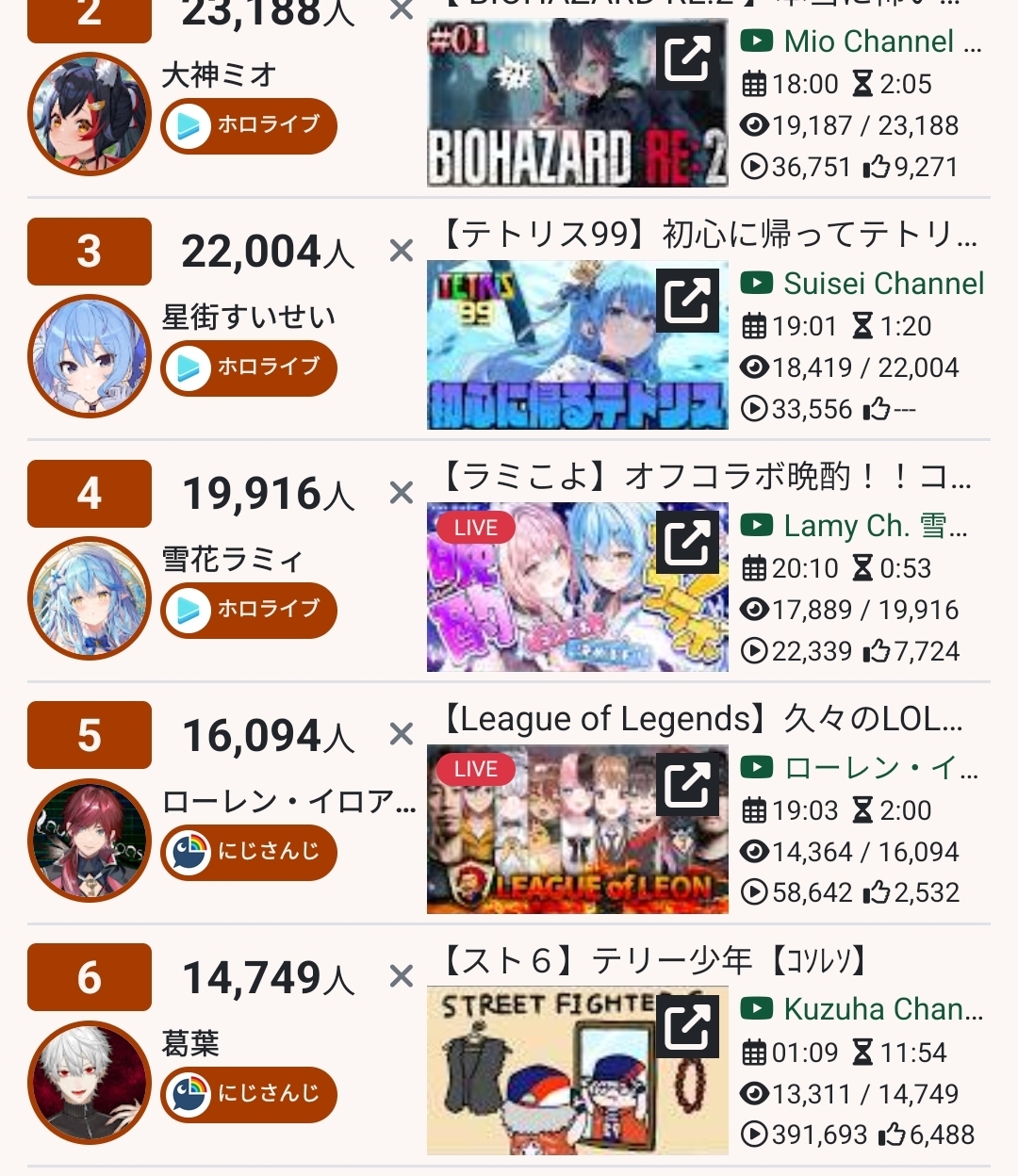Dismiss the rank 6 entry with the X
1018x1176 pixels.
[402, 976]
